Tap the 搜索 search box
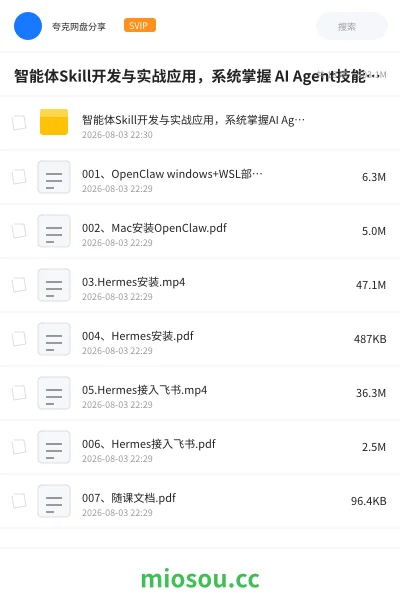The width and height of the screenshot is (400, 600). click(352, 26)
